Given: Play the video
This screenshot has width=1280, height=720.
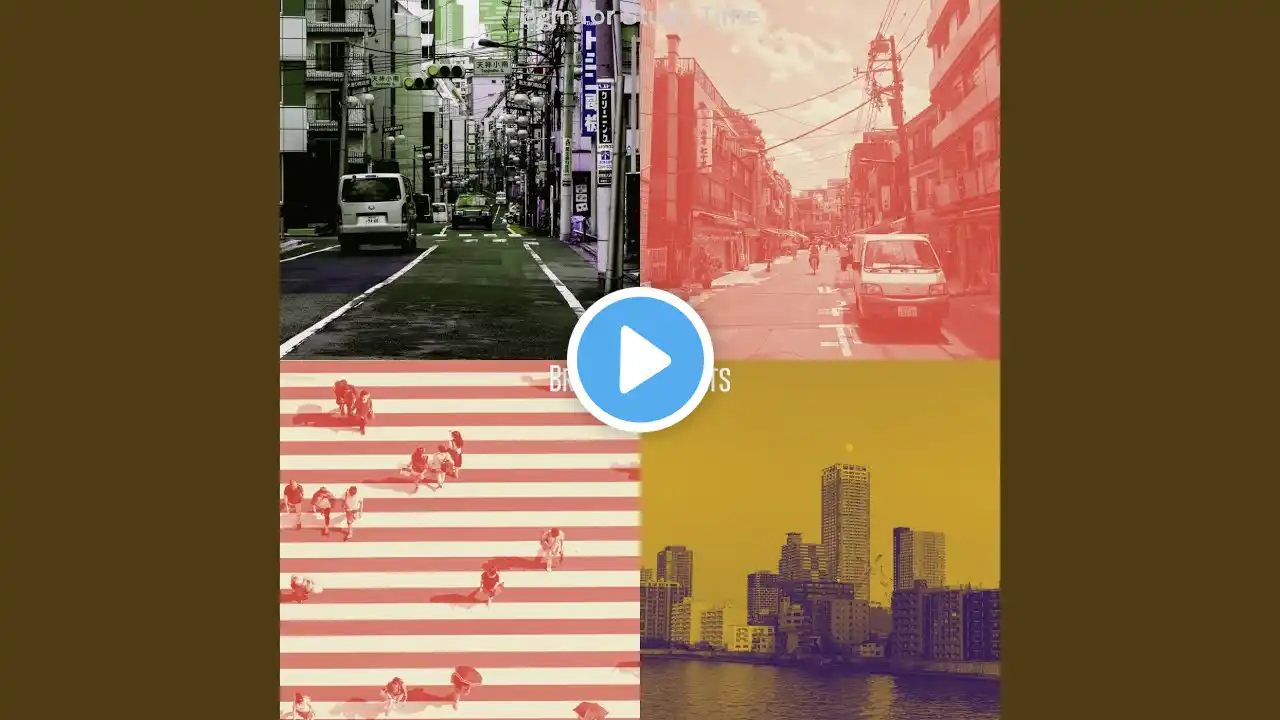Looking at the screenshot, I should tap(640, 360).
